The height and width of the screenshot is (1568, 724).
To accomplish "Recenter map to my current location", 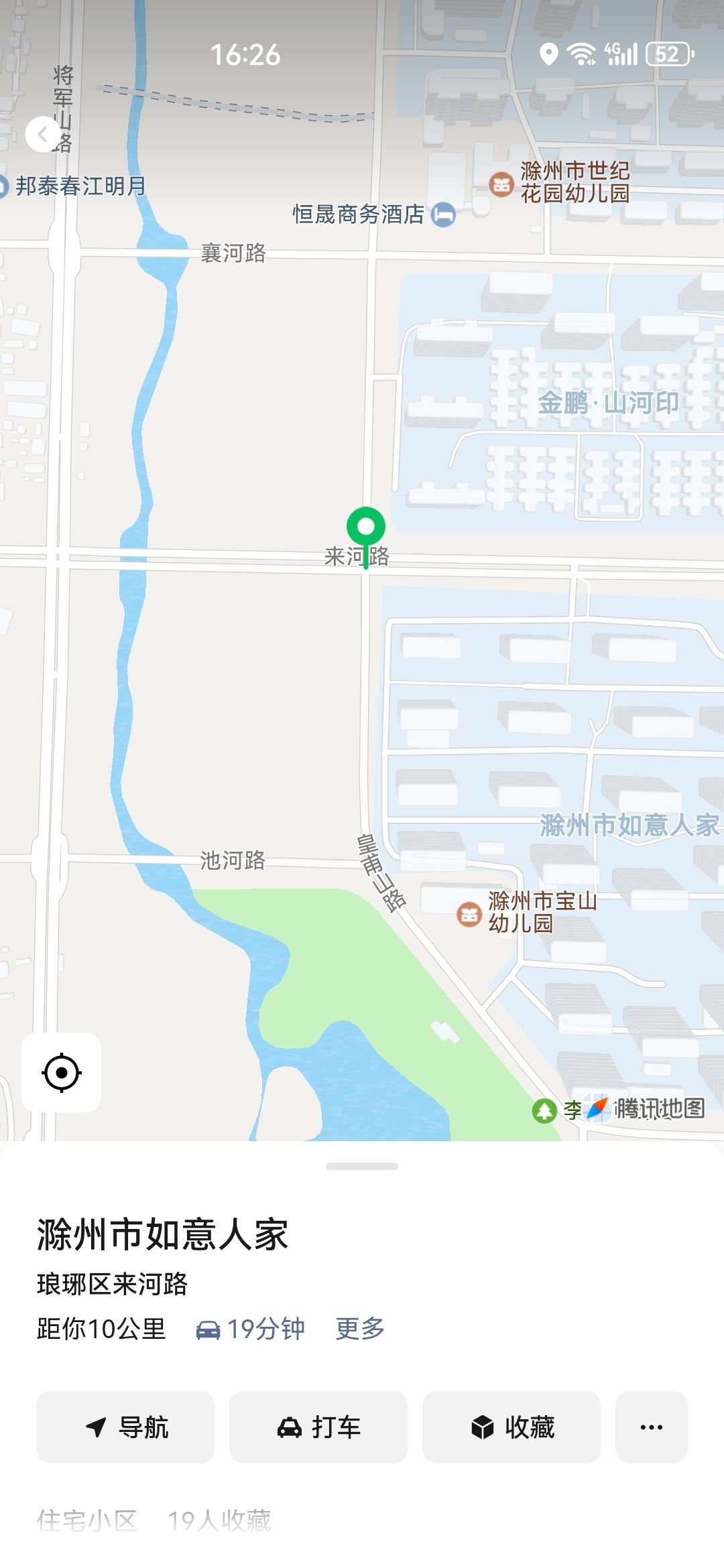I will coord(62,1073).
